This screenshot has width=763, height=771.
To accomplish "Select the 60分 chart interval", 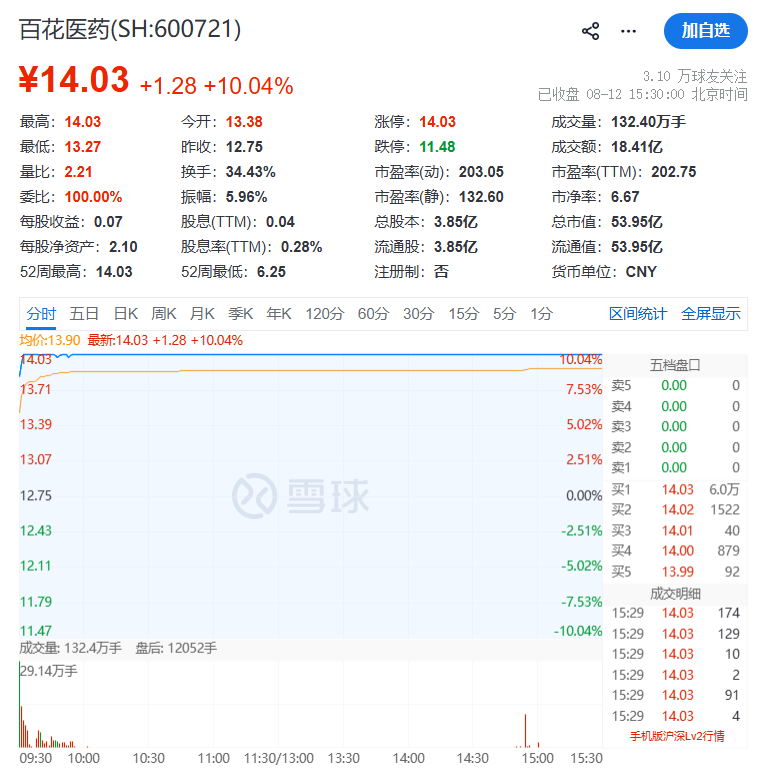I will click(373, 314).
